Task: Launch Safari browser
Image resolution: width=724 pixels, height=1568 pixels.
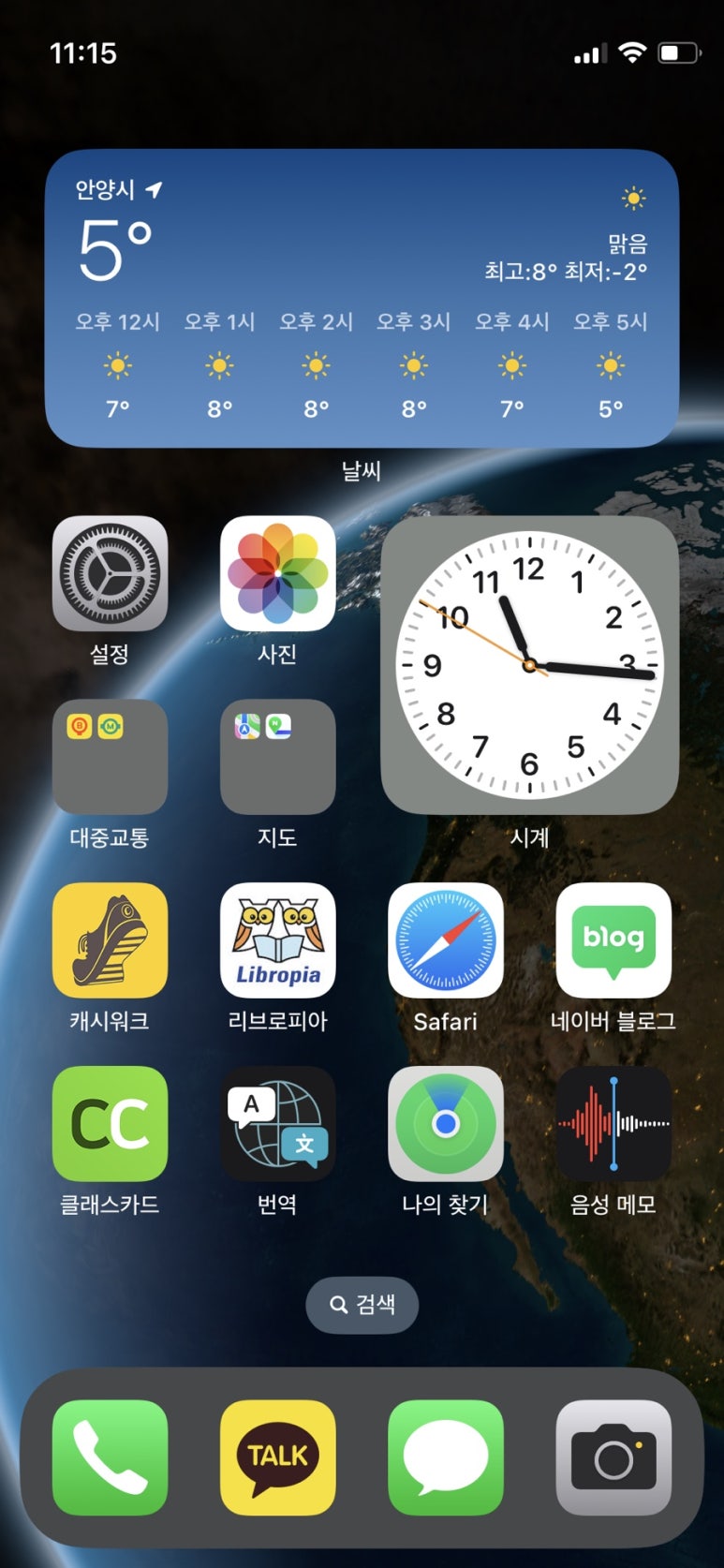Action: (445, 940)
